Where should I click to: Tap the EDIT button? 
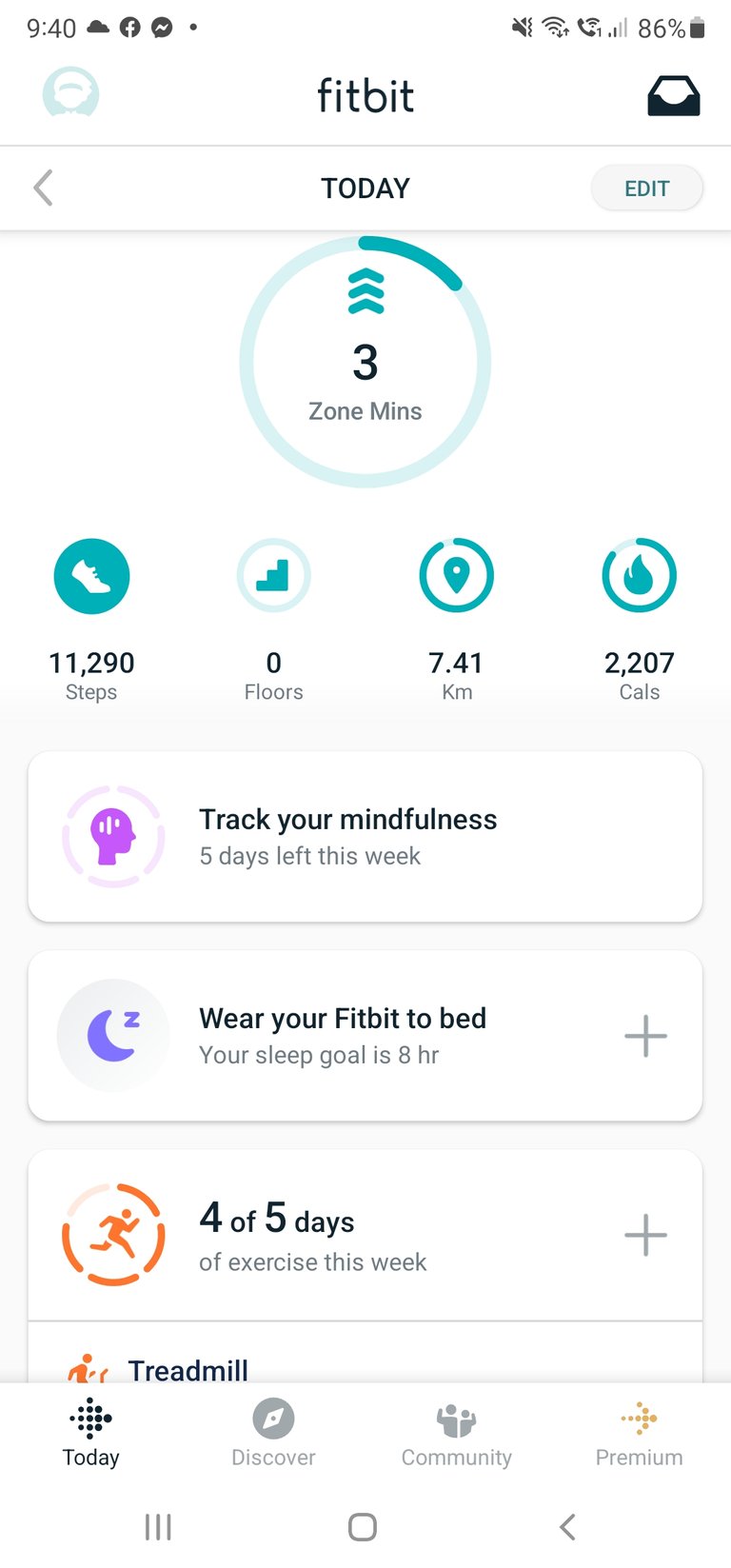[x=646, y=189]
